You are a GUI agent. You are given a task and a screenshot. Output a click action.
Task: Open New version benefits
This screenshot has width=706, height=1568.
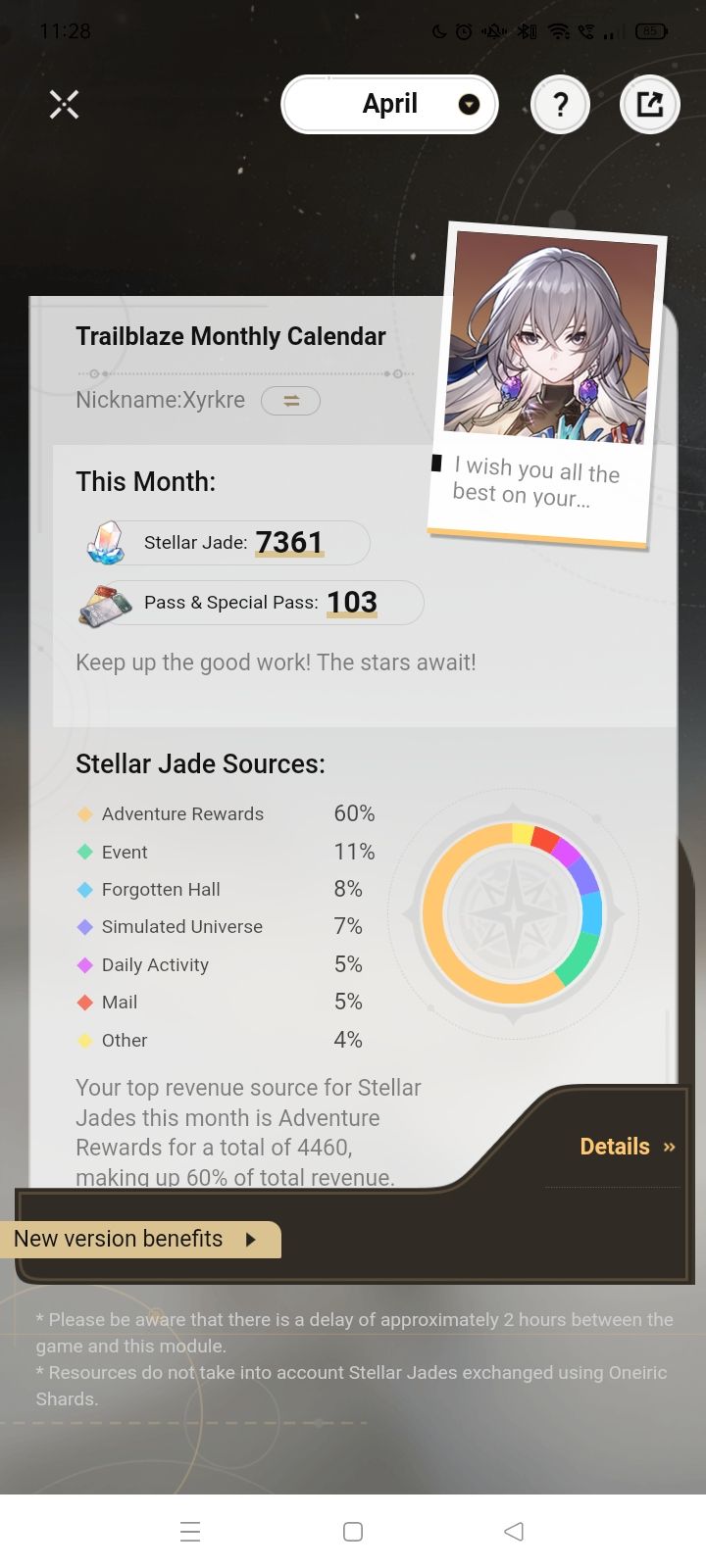(137, 1239)
